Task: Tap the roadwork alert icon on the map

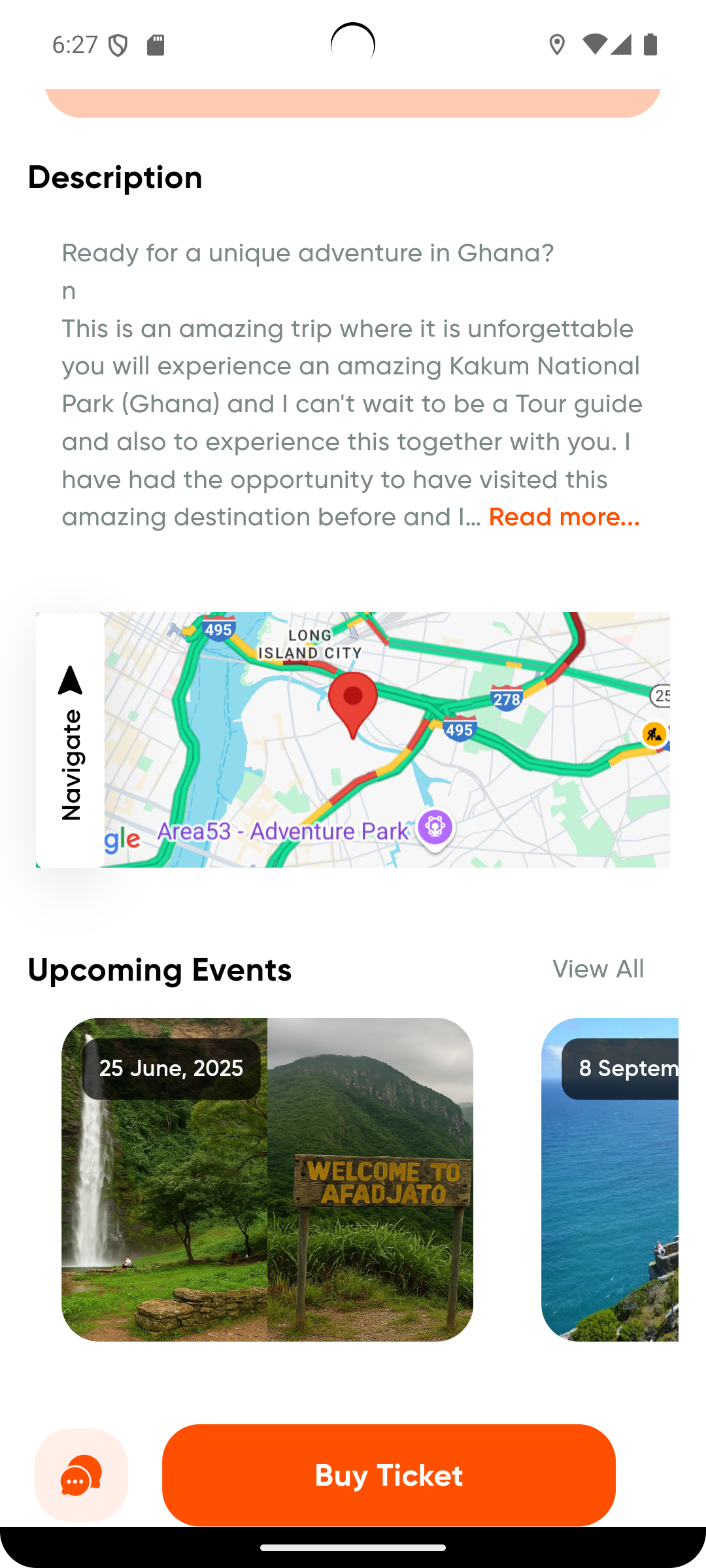Action: (x=653, y=733)
